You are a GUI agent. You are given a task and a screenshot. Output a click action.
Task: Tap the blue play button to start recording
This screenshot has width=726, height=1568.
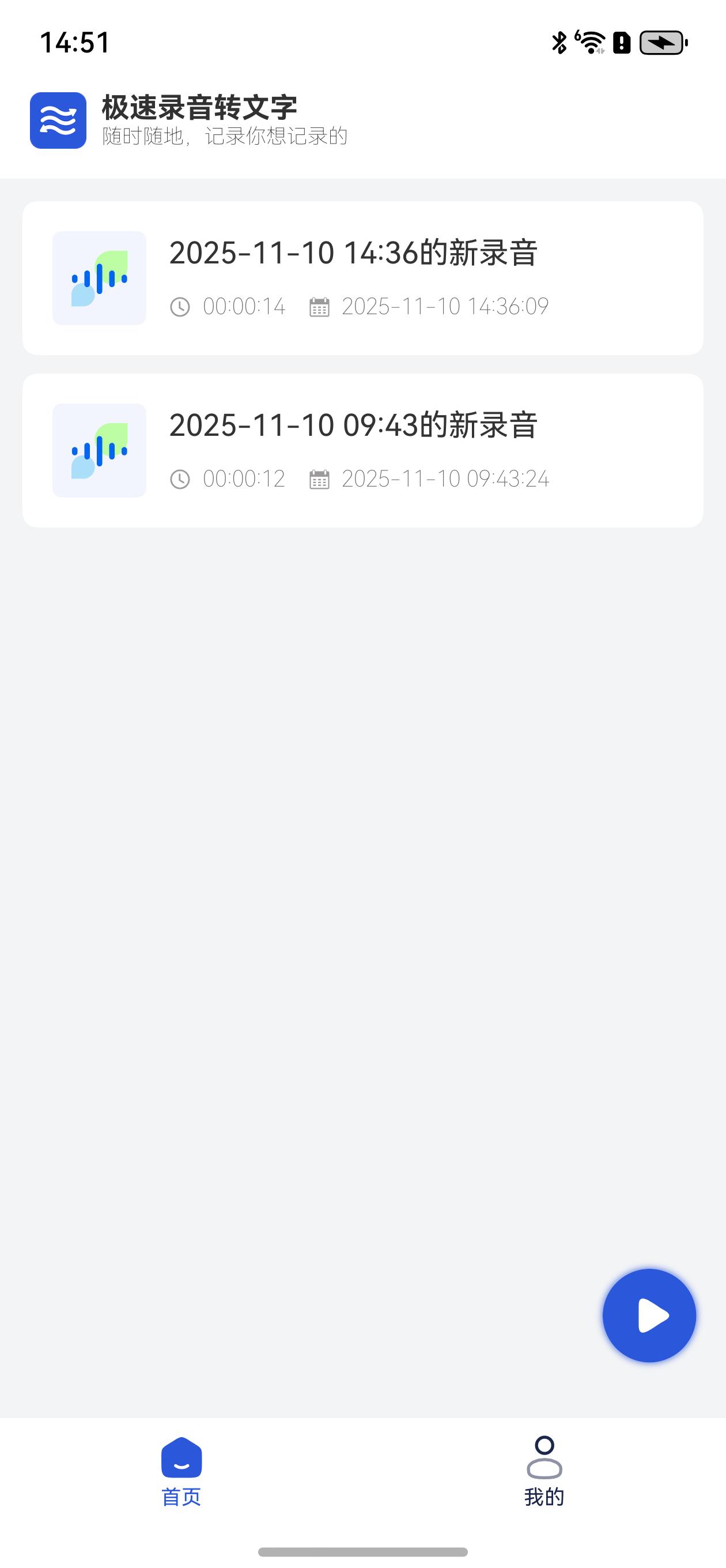[648, 1315]
